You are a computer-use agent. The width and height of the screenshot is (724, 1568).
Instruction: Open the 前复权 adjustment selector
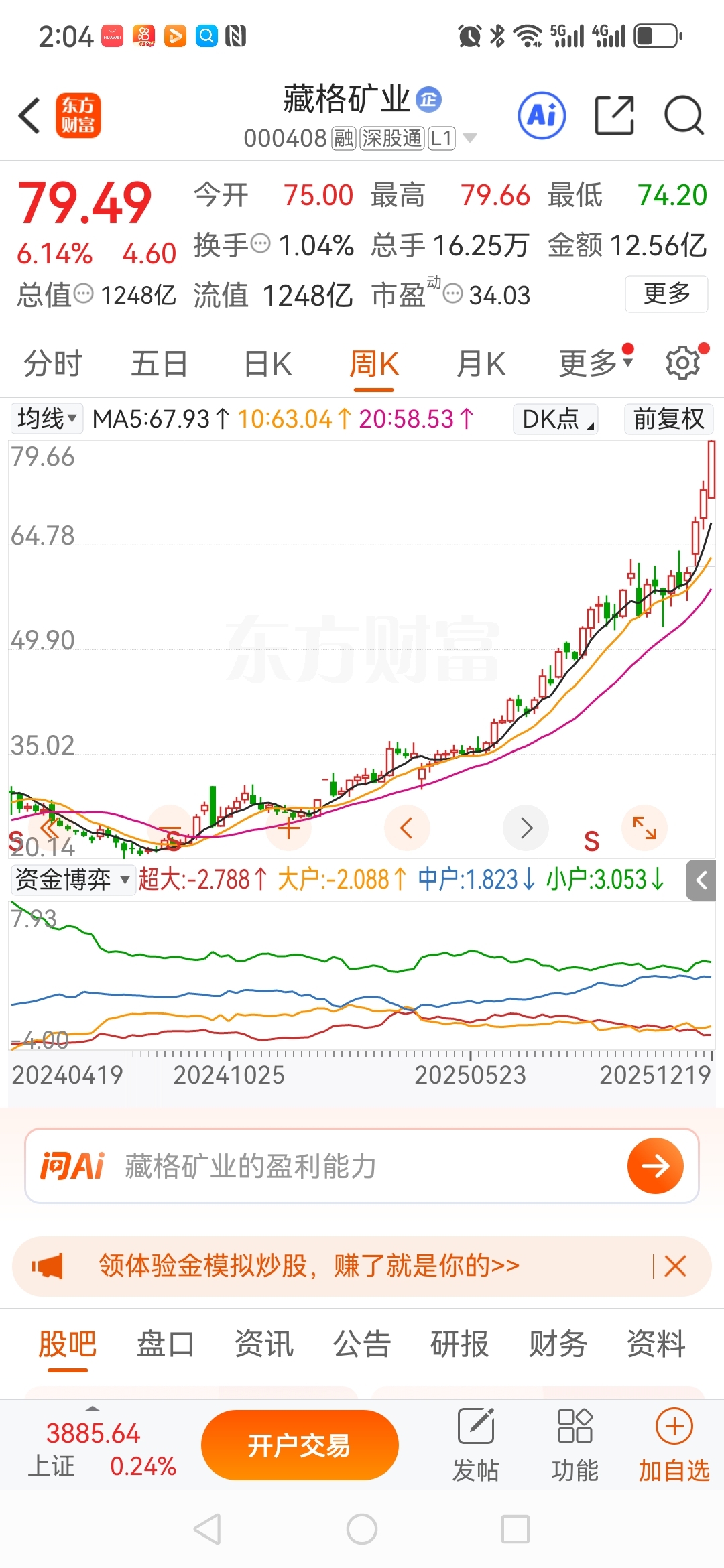point(668,419)
